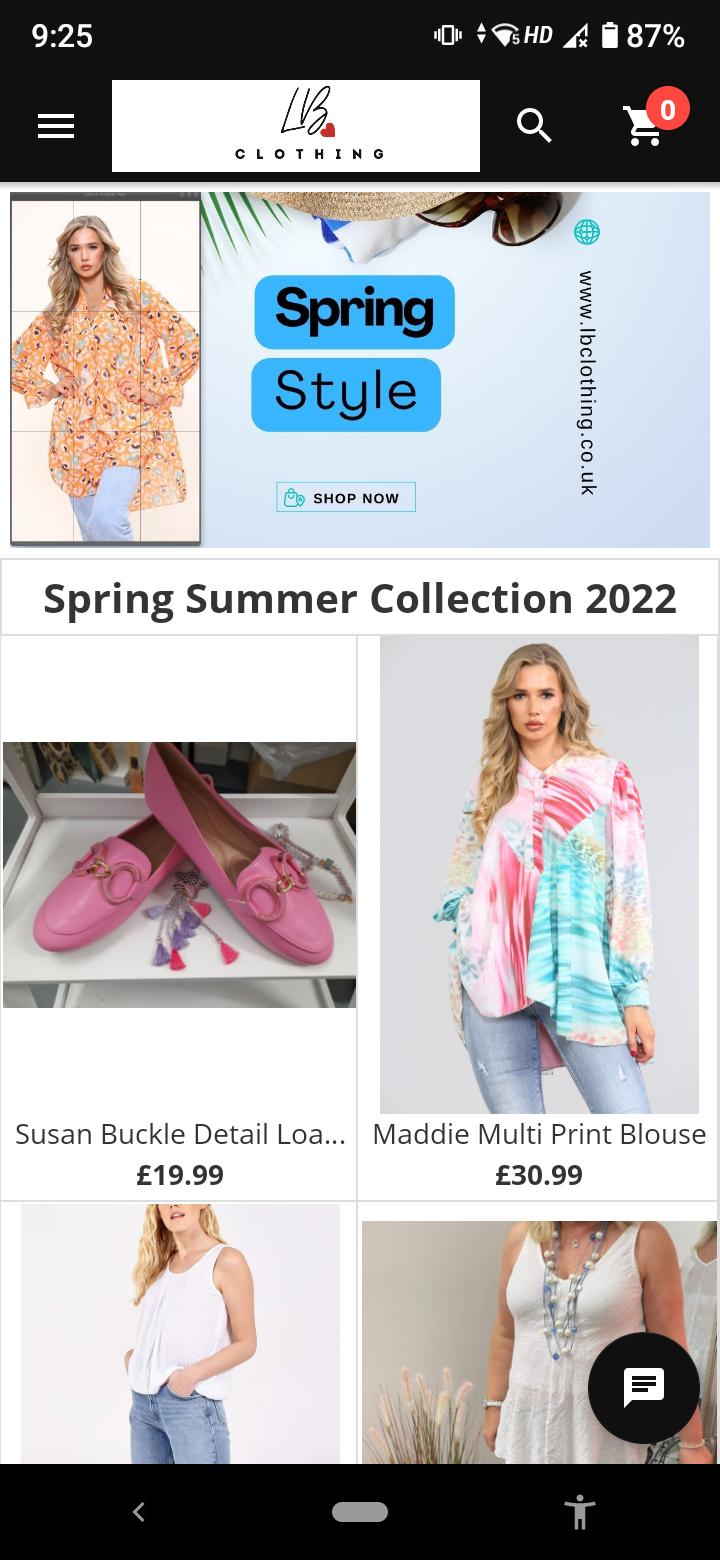720x1560 pixels.
Task: Go back with system back arrow
Action: (x=139, y=1512)
